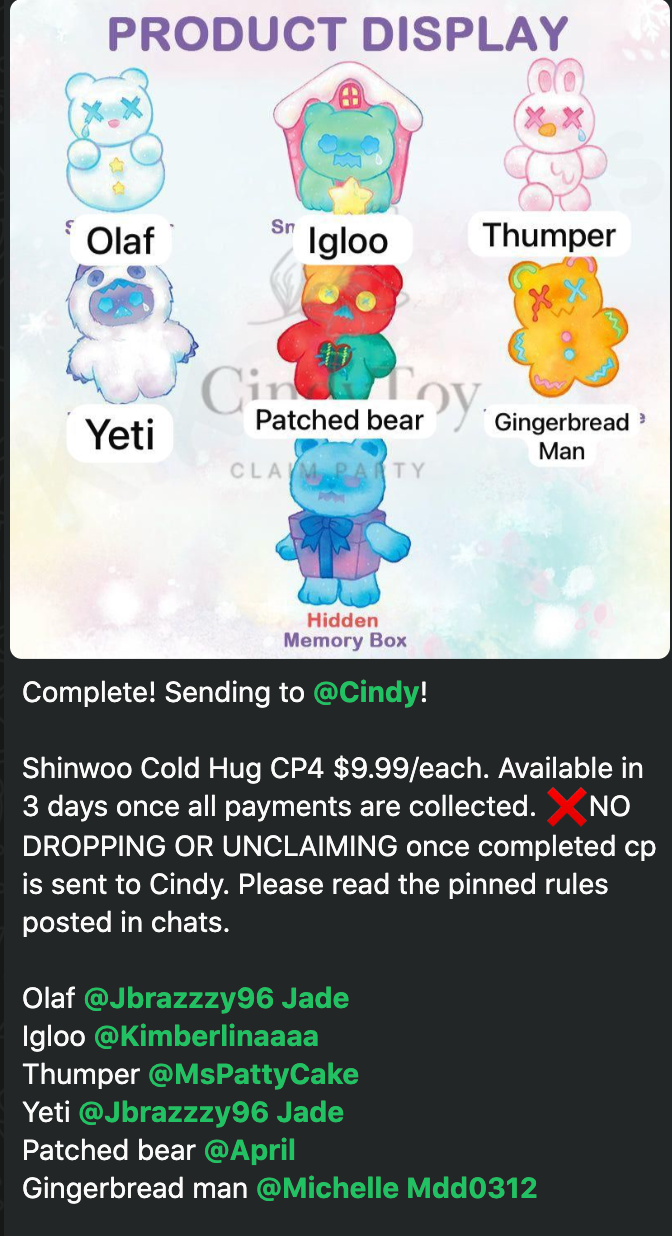
Task: Open @Jbrazzzy96 Jade mention on the Olaf line
Action: tap(216, 998)
